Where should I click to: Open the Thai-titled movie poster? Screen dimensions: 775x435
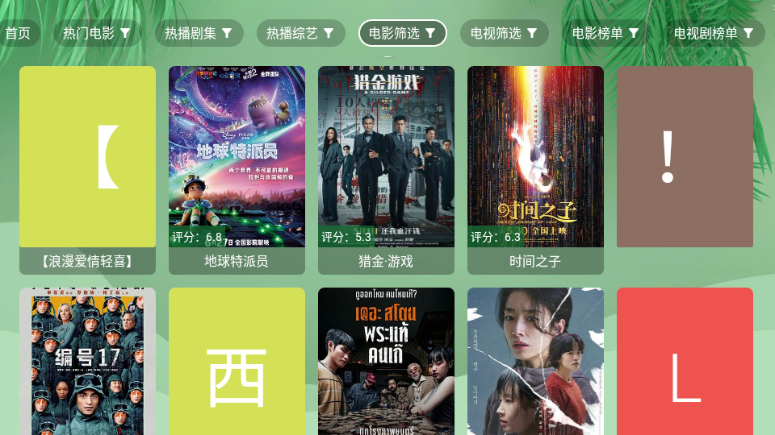coord(386,362)
